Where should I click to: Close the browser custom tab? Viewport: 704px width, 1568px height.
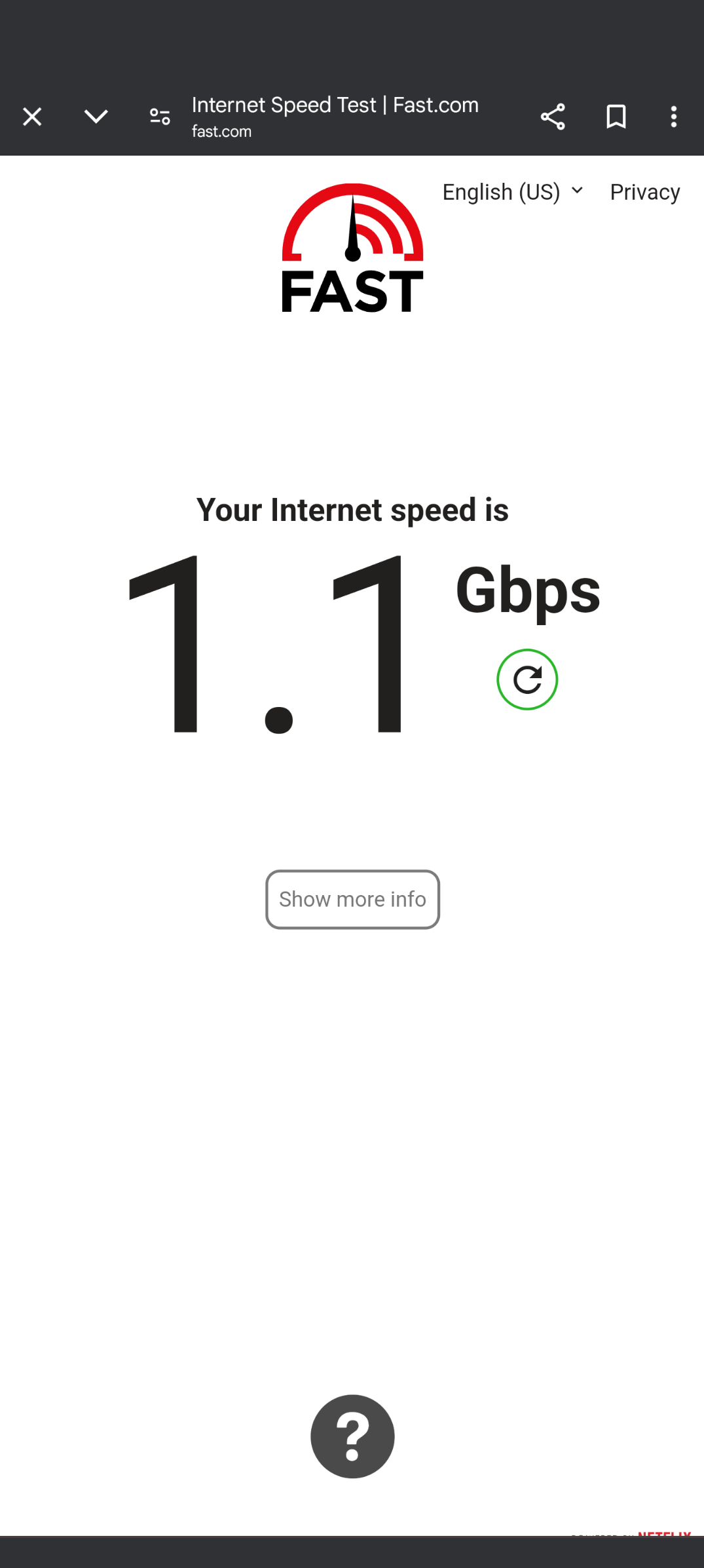coord(32,117)
